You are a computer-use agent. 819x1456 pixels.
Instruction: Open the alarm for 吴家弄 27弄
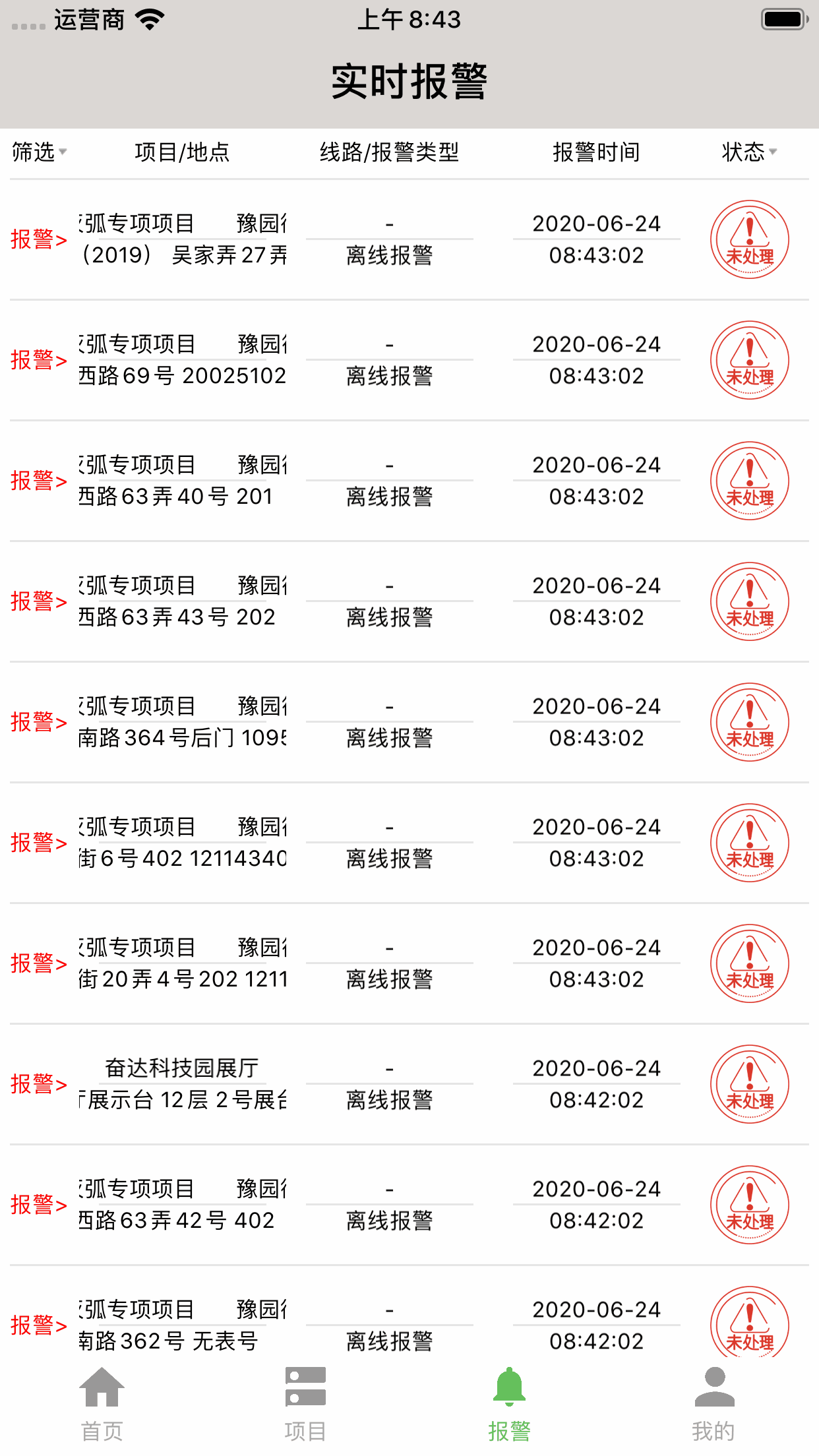click(38, 239)
